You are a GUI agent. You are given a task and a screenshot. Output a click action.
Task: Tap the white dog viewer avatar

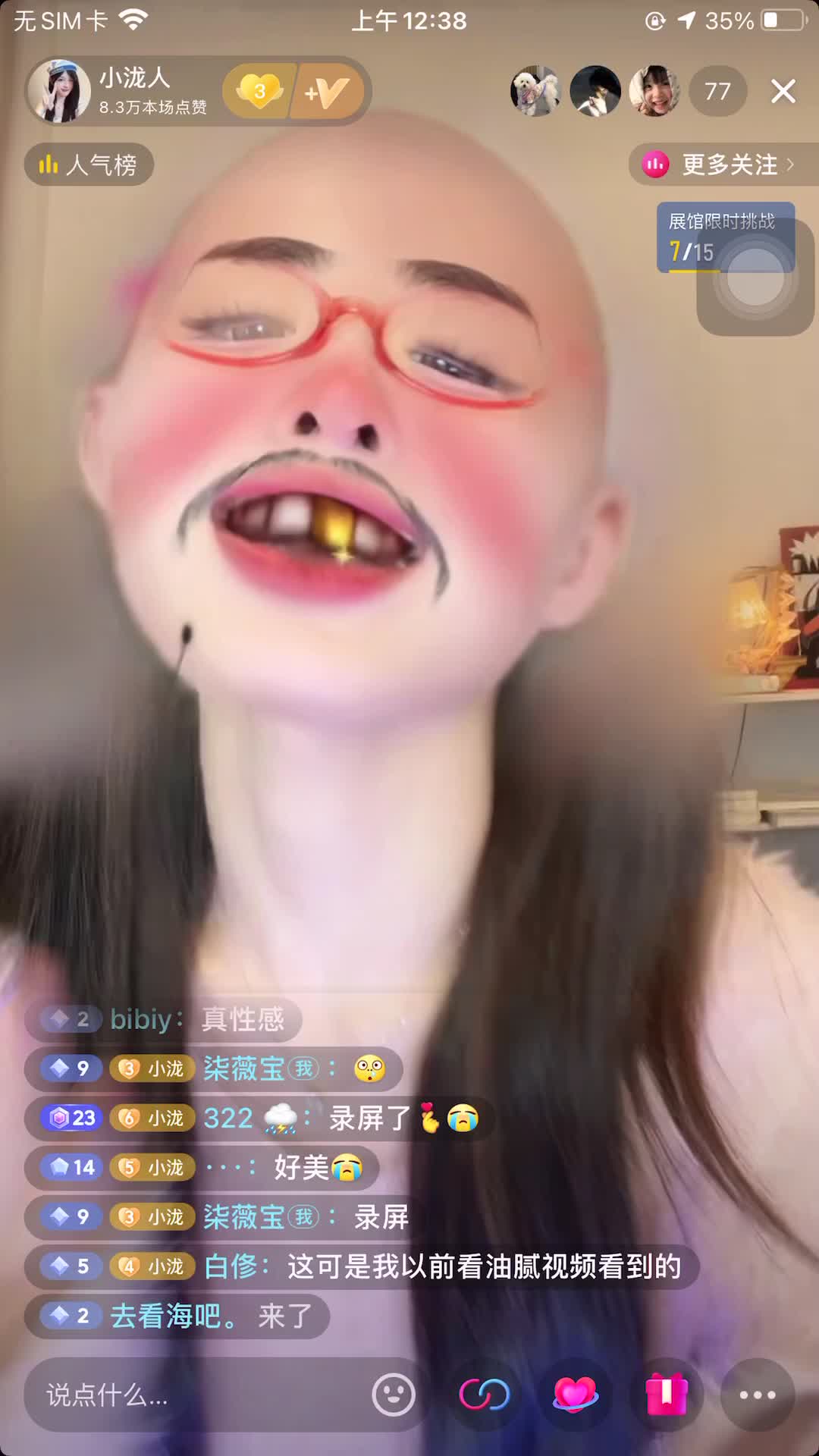pos(535,91)
